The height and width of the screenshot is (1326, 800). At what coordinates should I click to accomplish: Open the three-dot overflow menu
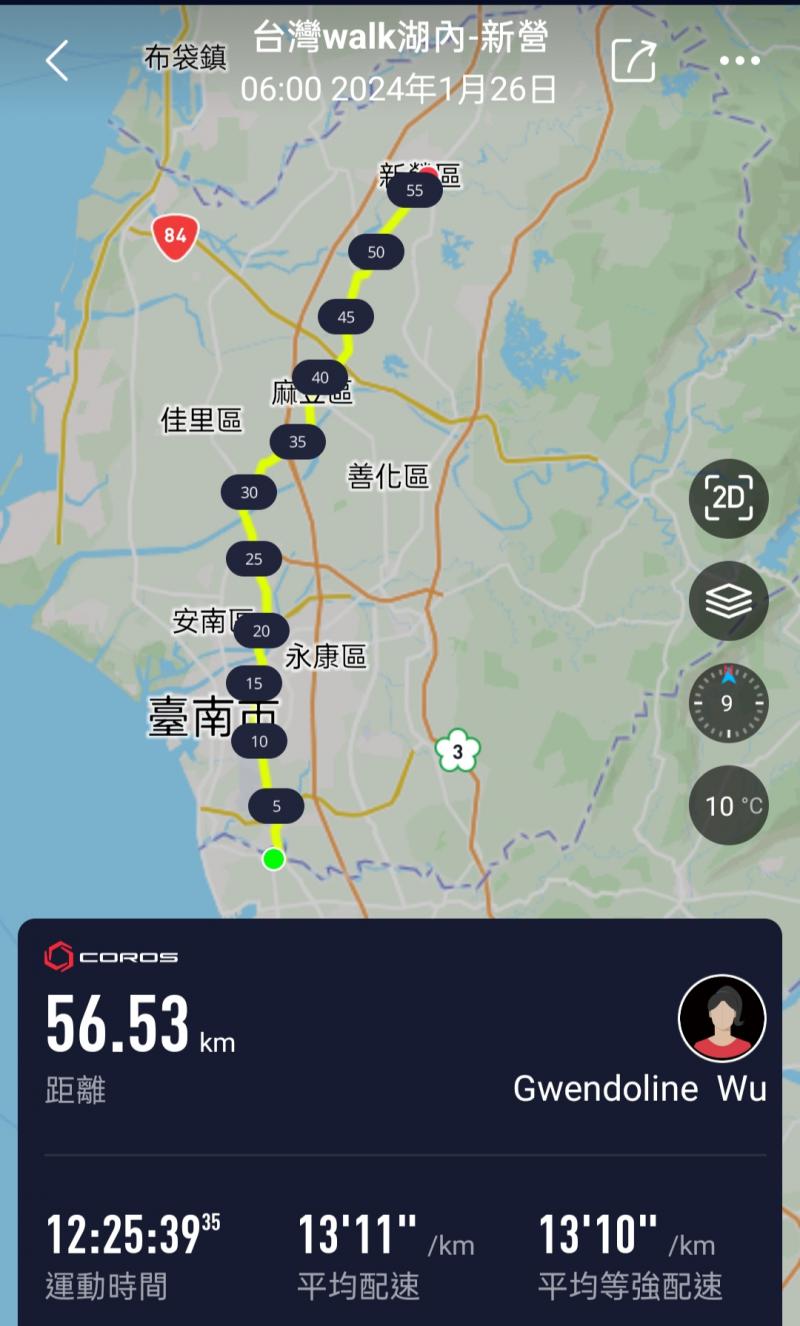pos(739,61)
